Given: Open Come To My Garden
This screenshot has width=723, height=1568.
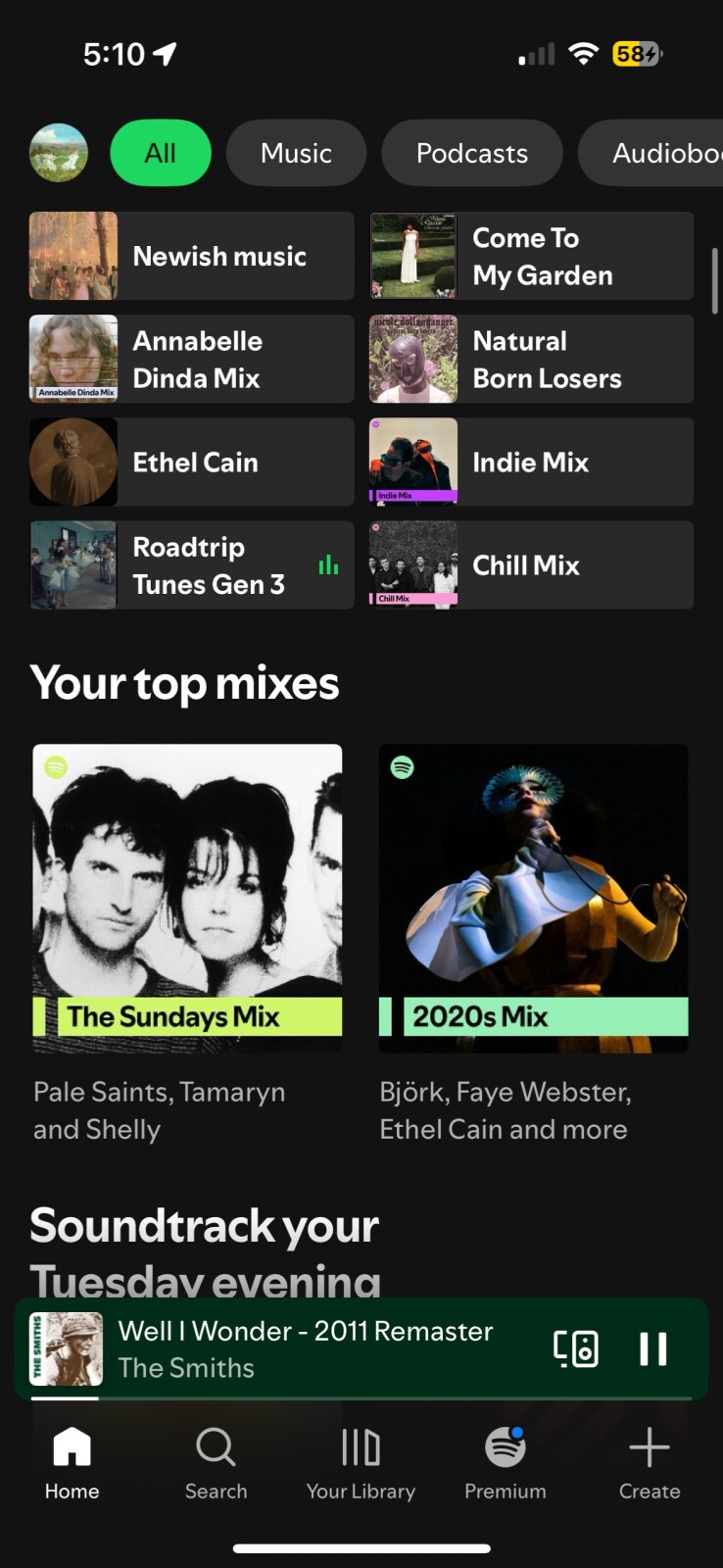Looking at the screenshot, I should (531, 256).
